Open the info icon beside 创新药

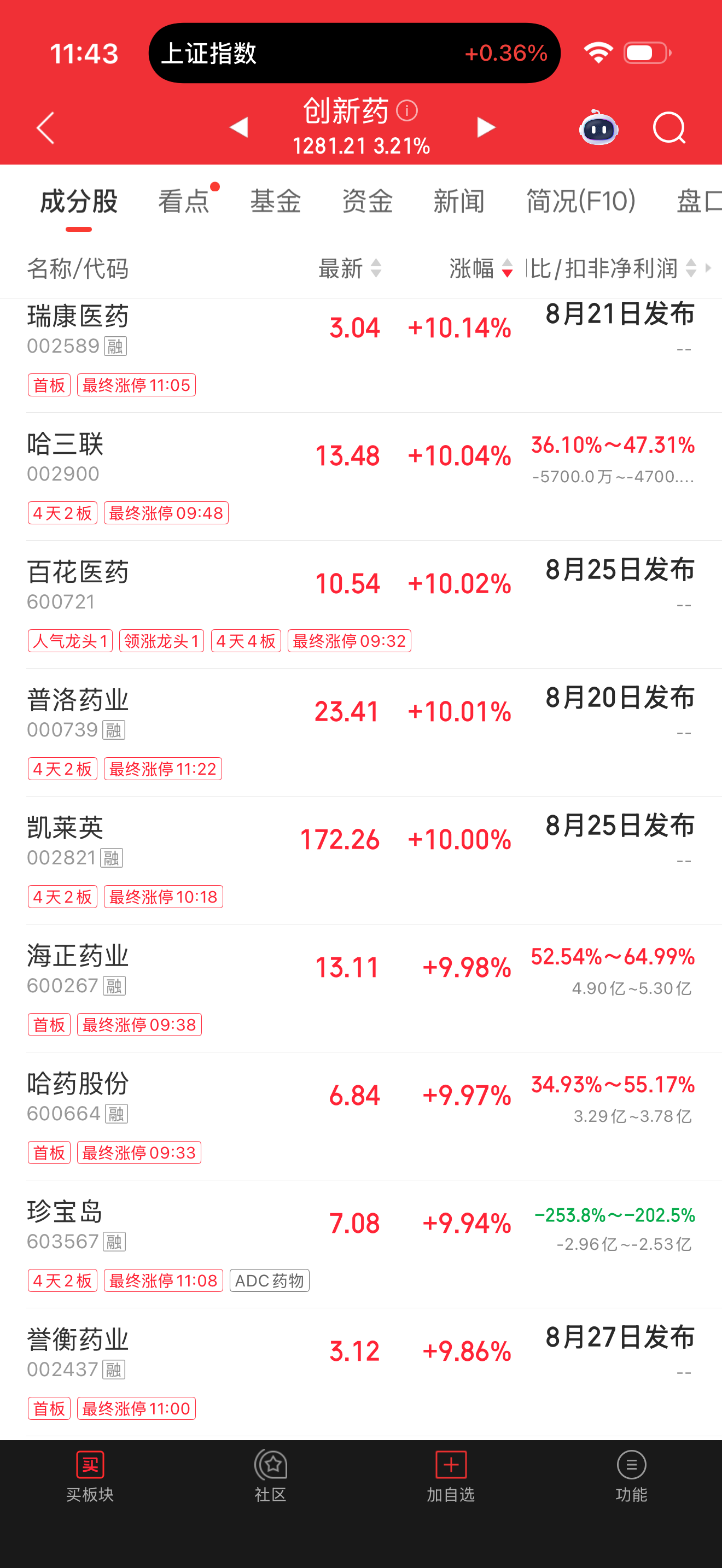click(406, 111)
